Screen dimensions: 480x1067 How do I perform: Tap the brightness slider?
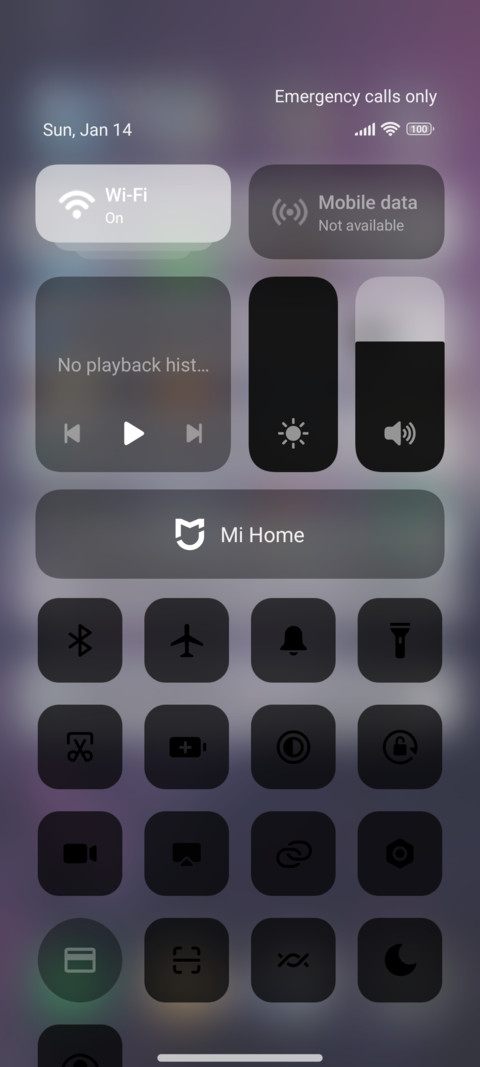(x=293, y=374)
